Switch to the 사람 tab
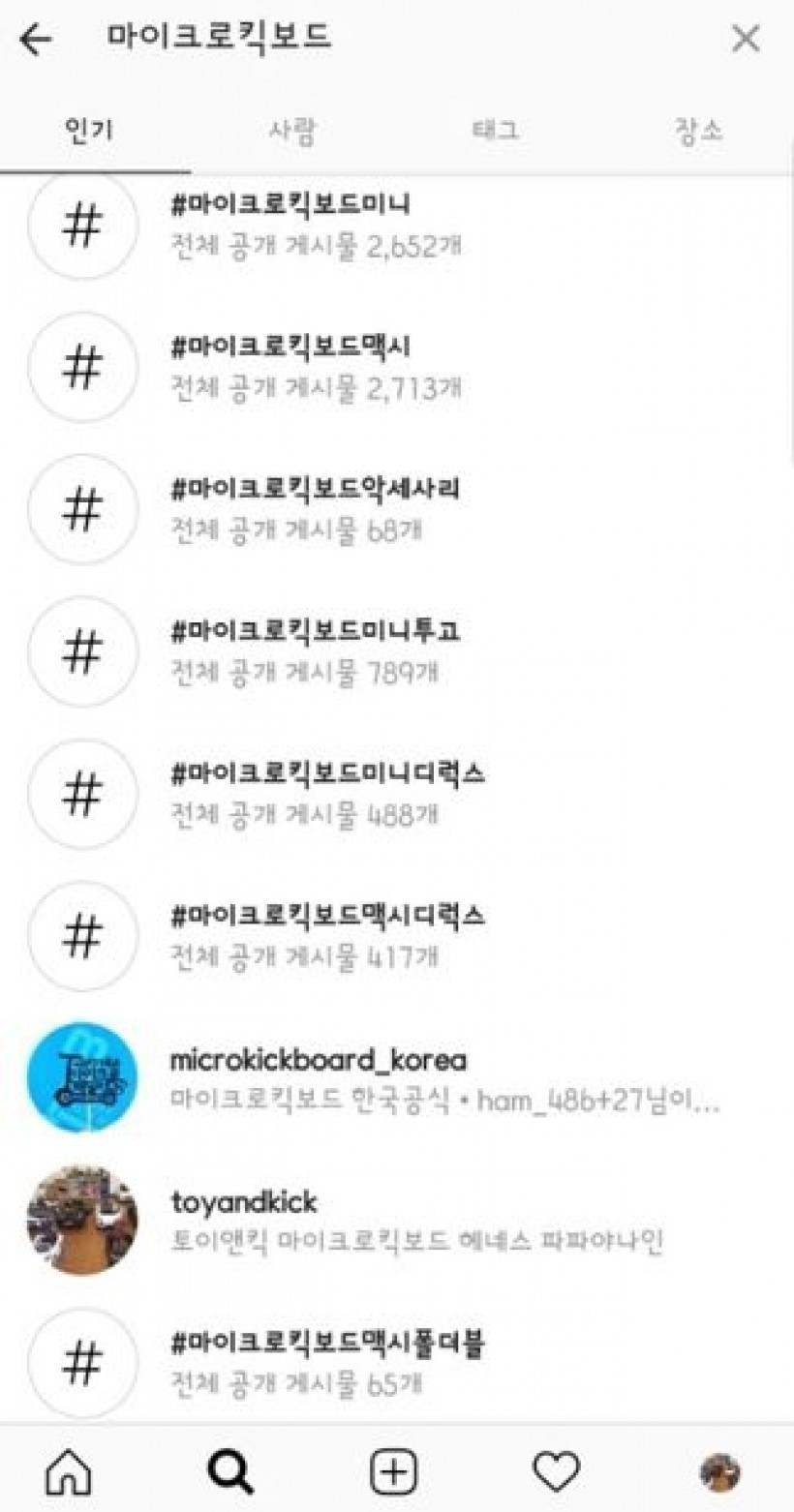This screenshot has width=794, height=1512. [x=291, y=130]
